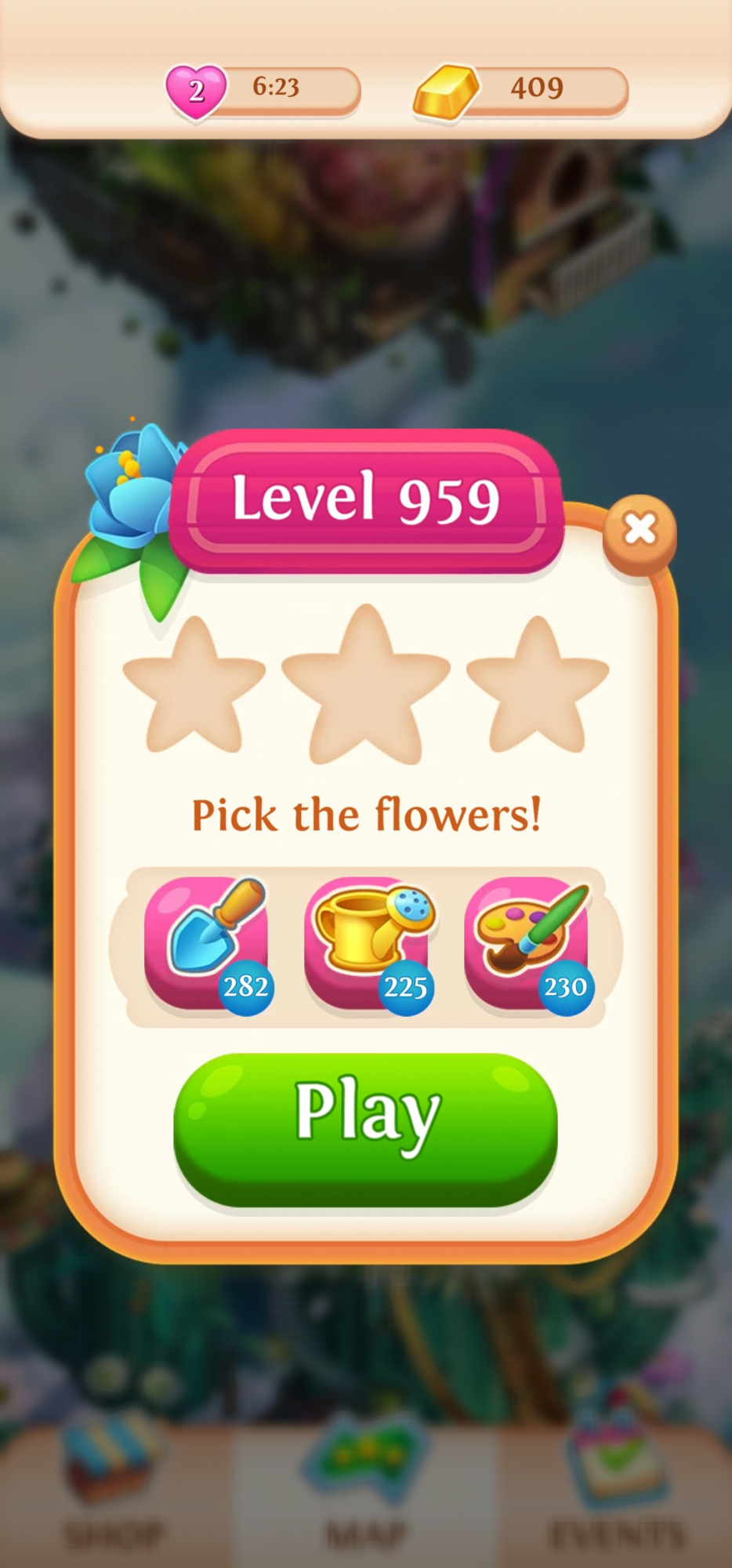Open the gold bars balance
Image resolution: width=732 pixels, height=1568 pixels.
point(521,89)
